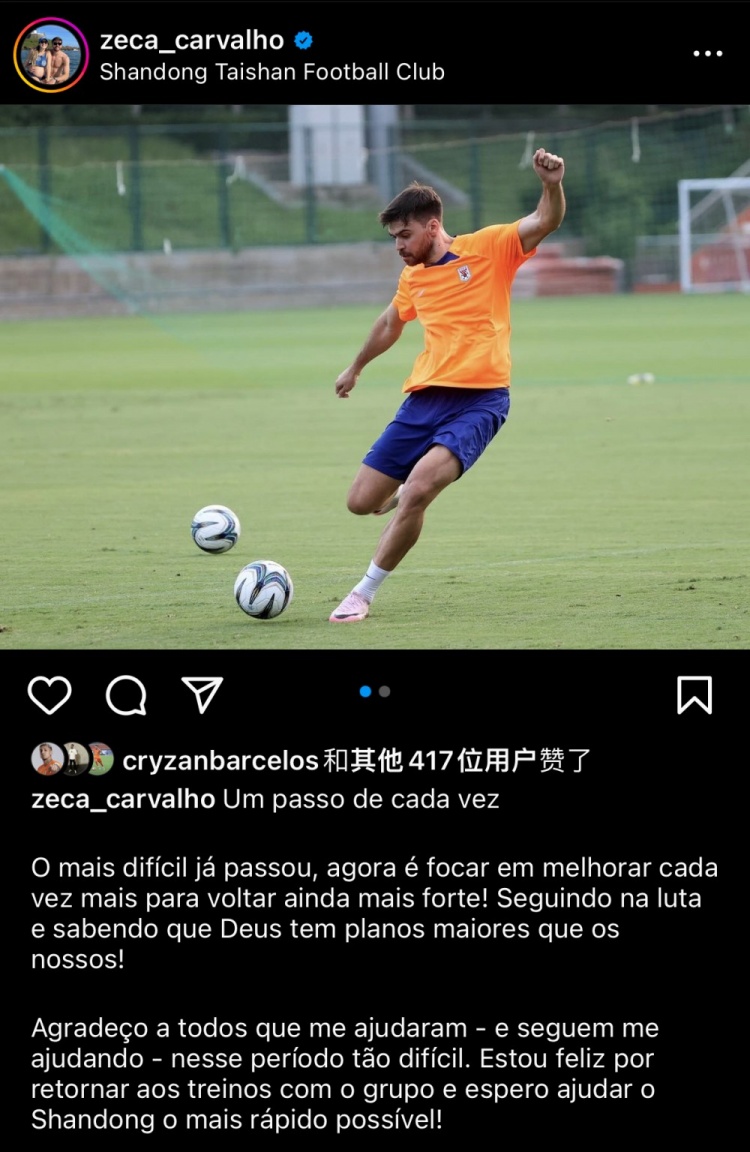This screenshot has width=750, height=1152.
Task: Open Shandong Taishan Football Club location
Action: [x=272, y=72]
